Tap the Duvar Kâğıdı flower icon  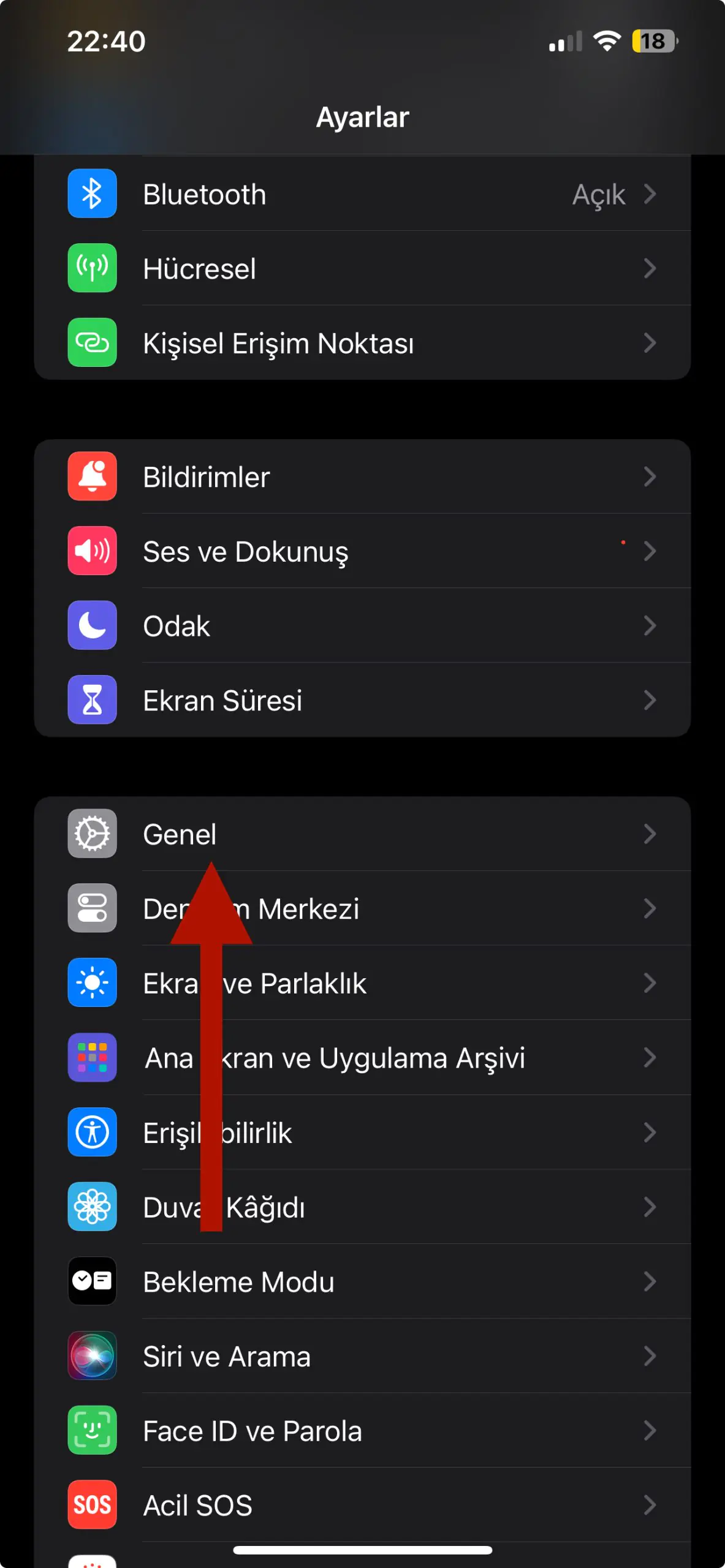click(x=91, y=1207)
